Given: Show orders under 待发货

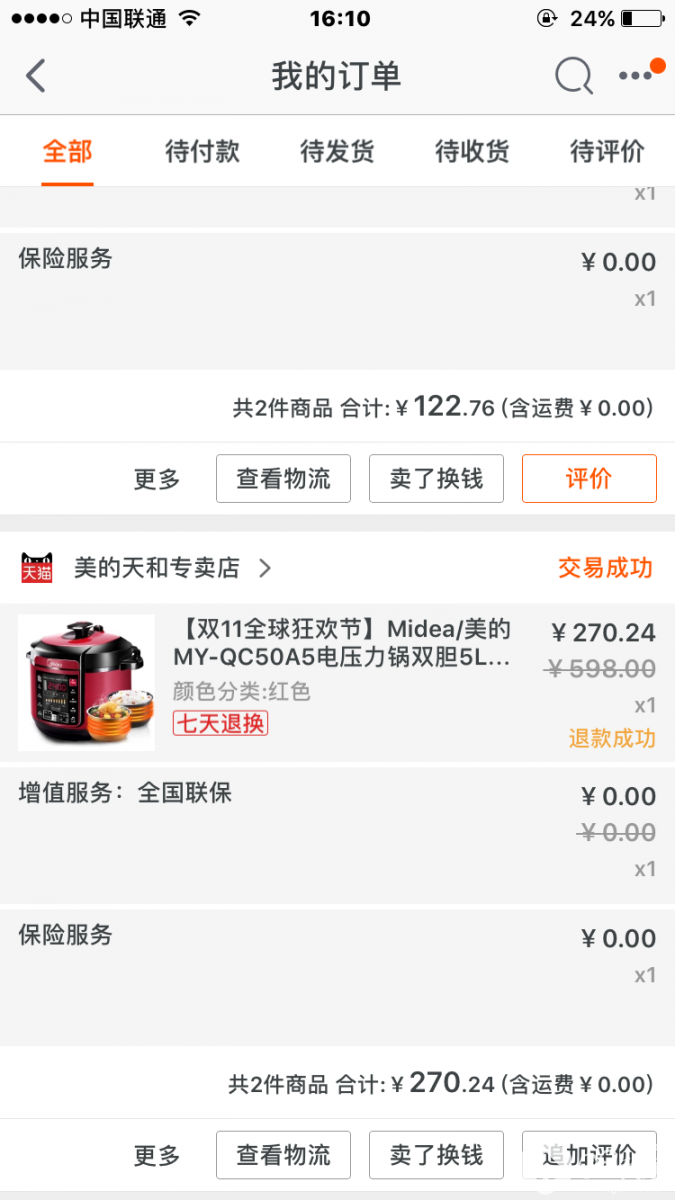Looking at the screenshot, I should [x=337, y=152].
